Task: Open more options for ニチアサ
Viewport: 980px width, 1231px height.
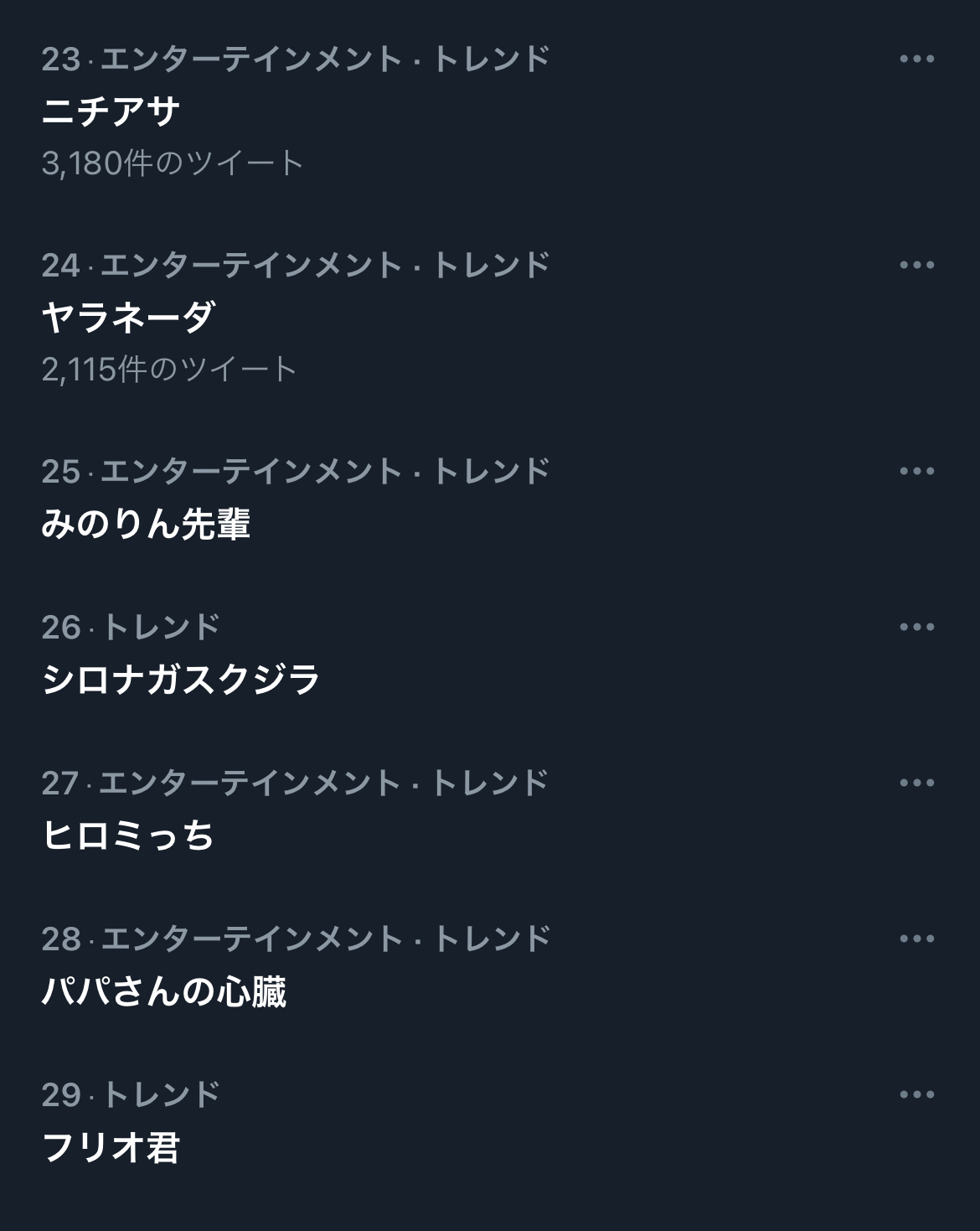Action: 916,59
